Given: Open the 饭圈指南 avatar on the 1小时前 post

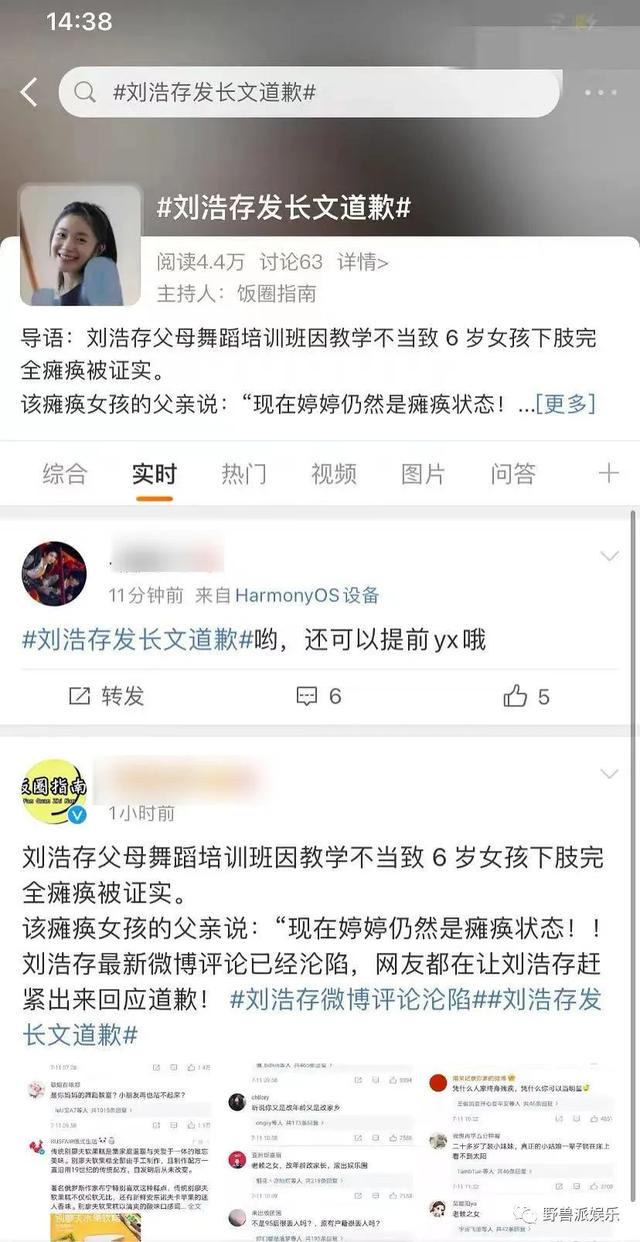Looking at the screenshot, I should [54, 791].
